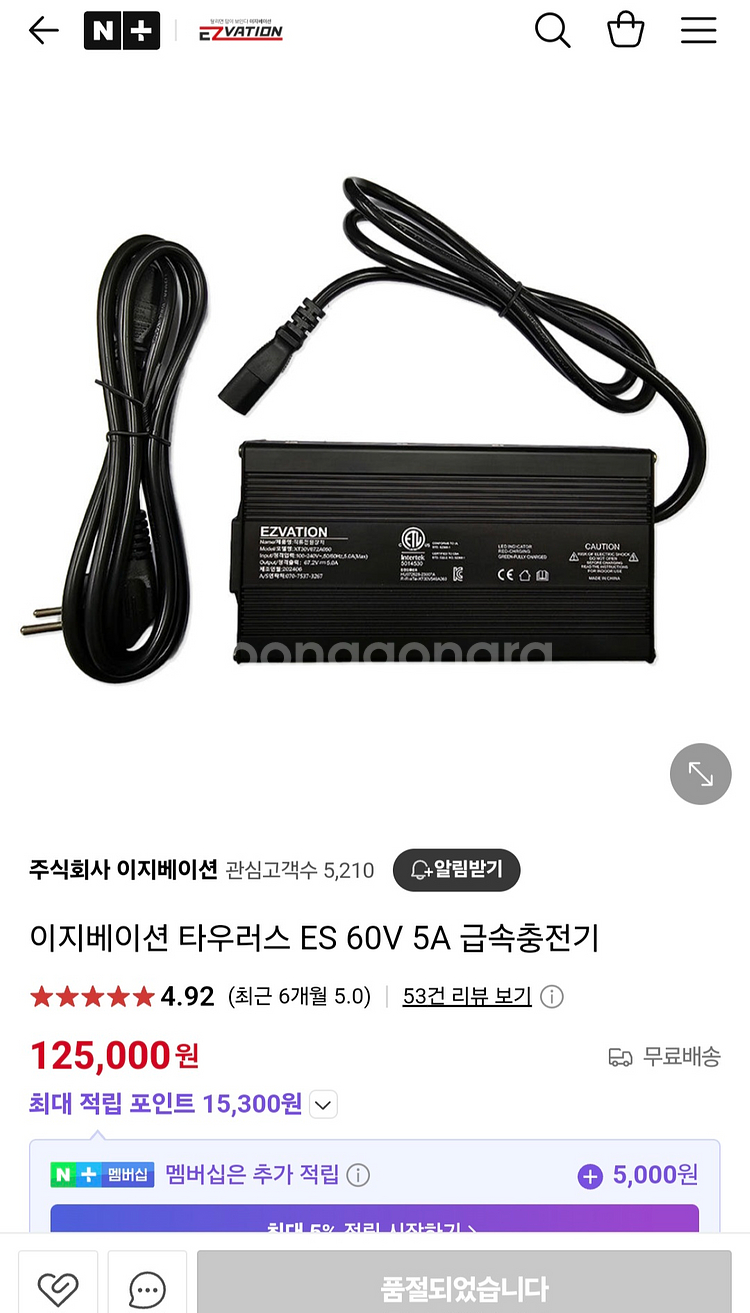Viewport: 750px width, 1313px height.
Task: Go back using the arrow icon
Action: coord(43,31)
